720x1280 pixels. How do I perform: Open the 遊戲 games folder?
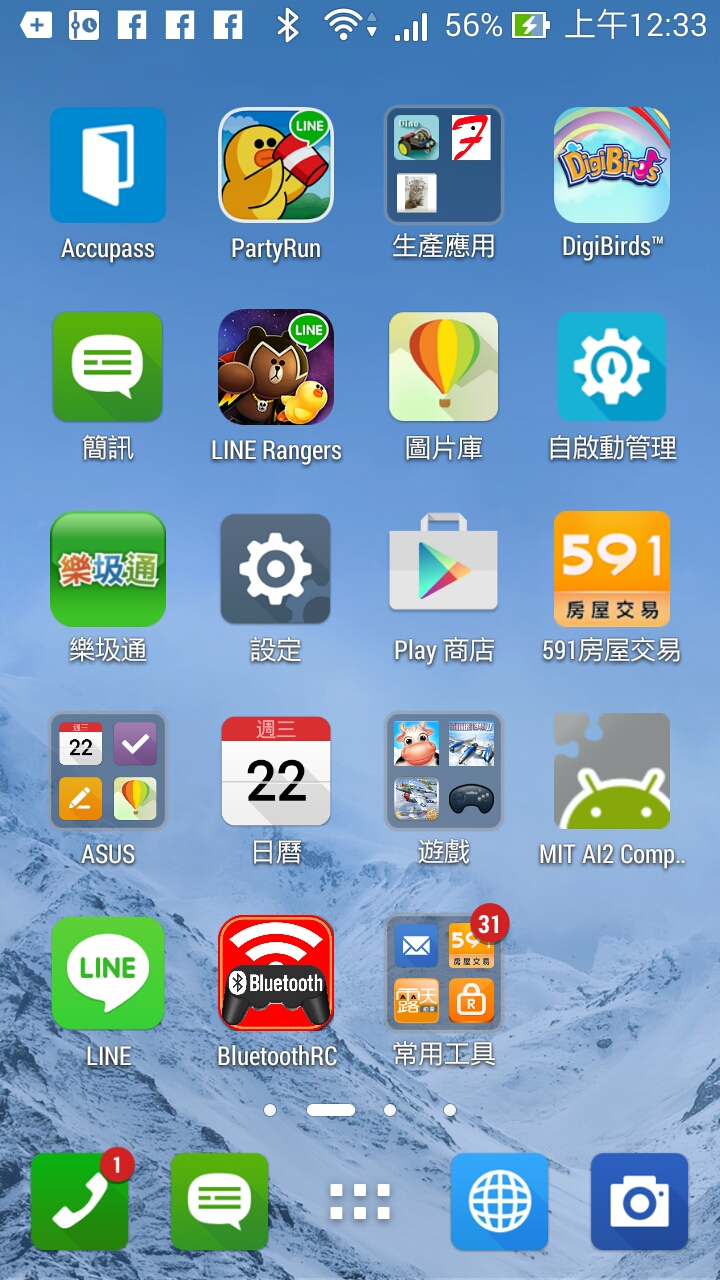444,771
